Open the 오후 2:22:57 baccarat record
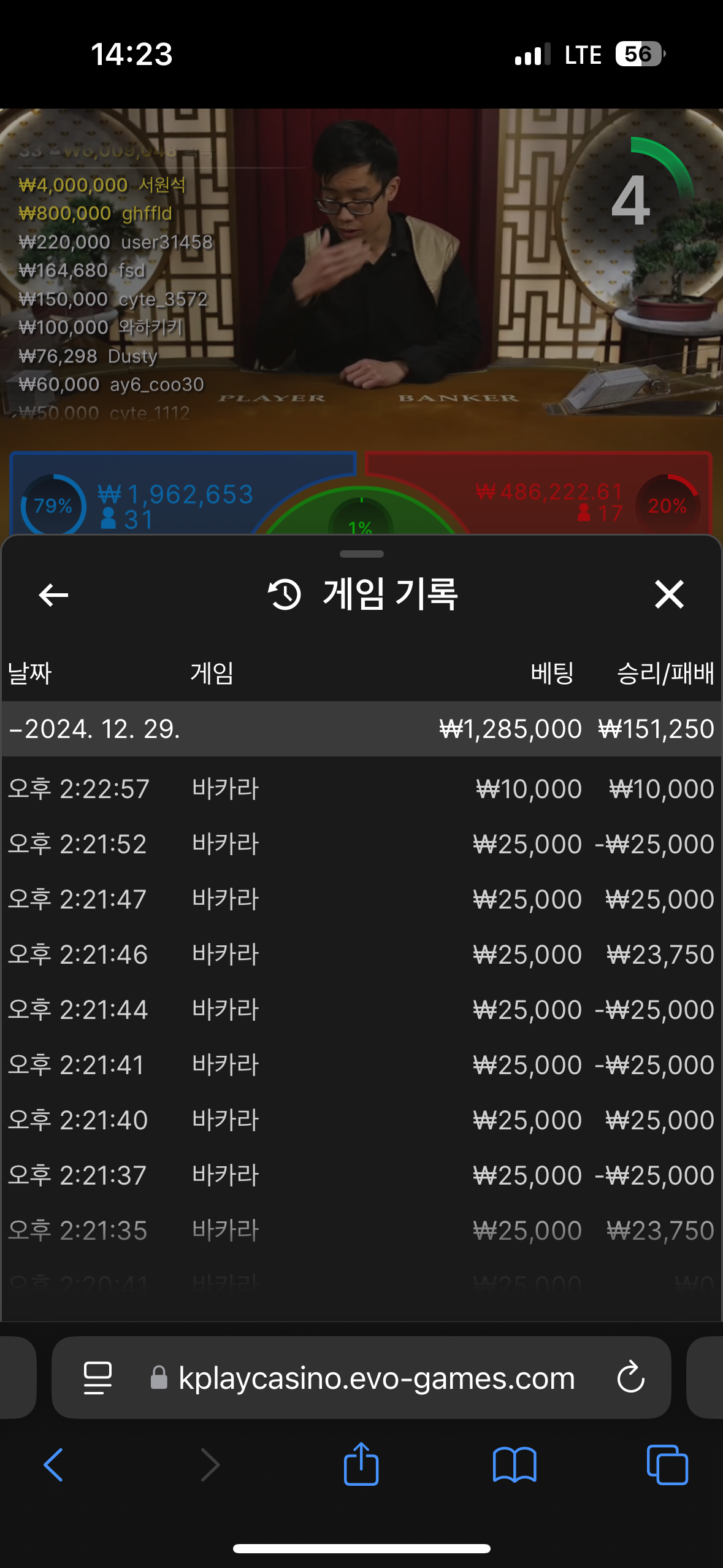Viewport: 723px width, 1568px height. pyautogui.click(x=361, y=789)
